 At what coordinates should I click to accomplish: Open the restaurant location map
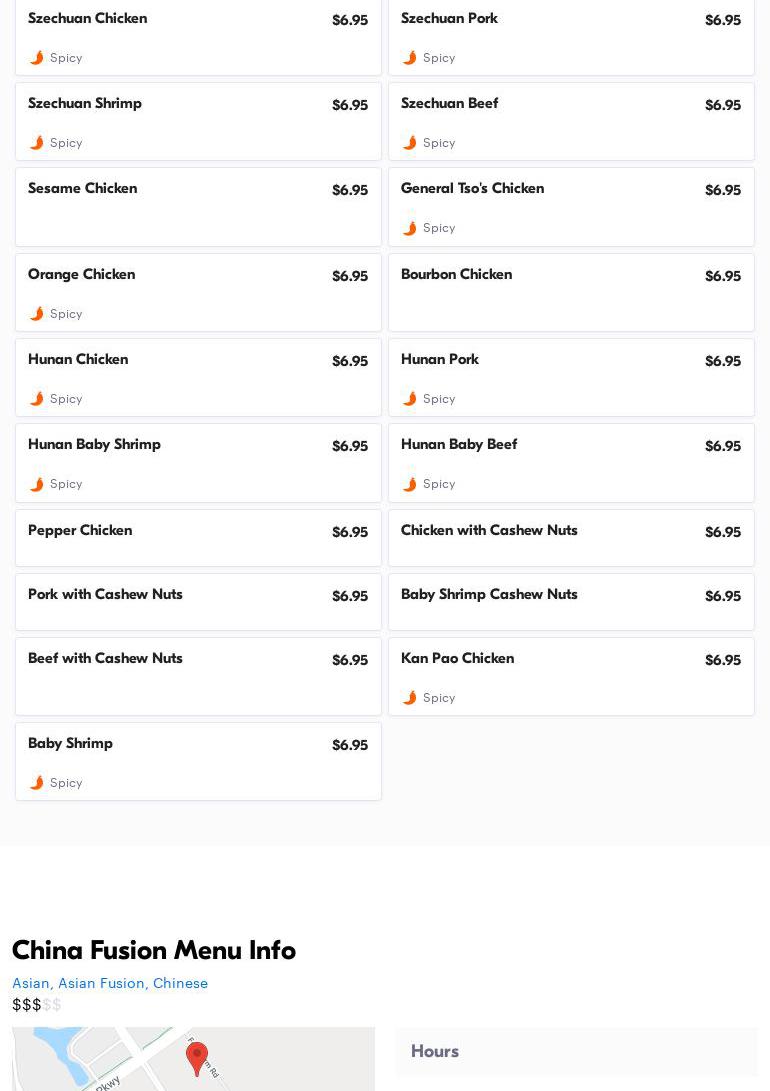[193, 1059]
